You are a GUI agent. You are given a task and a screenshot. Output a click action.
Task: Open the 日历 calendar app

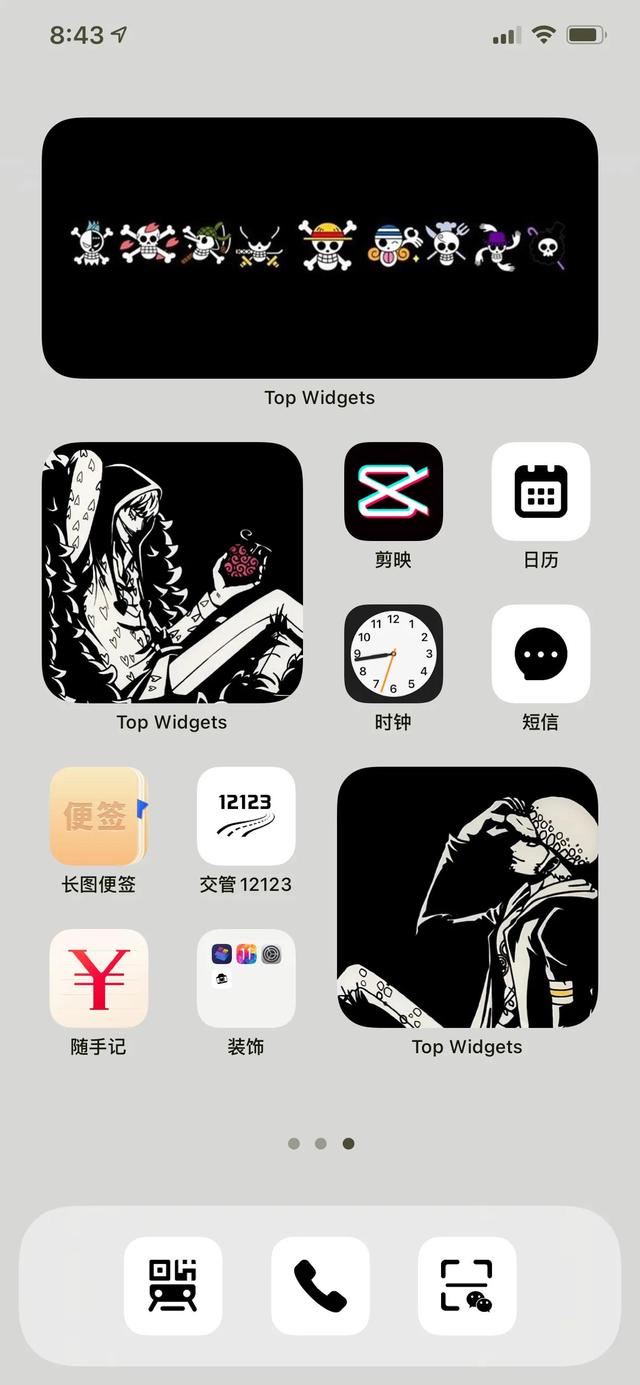click(x=541, y=491)
